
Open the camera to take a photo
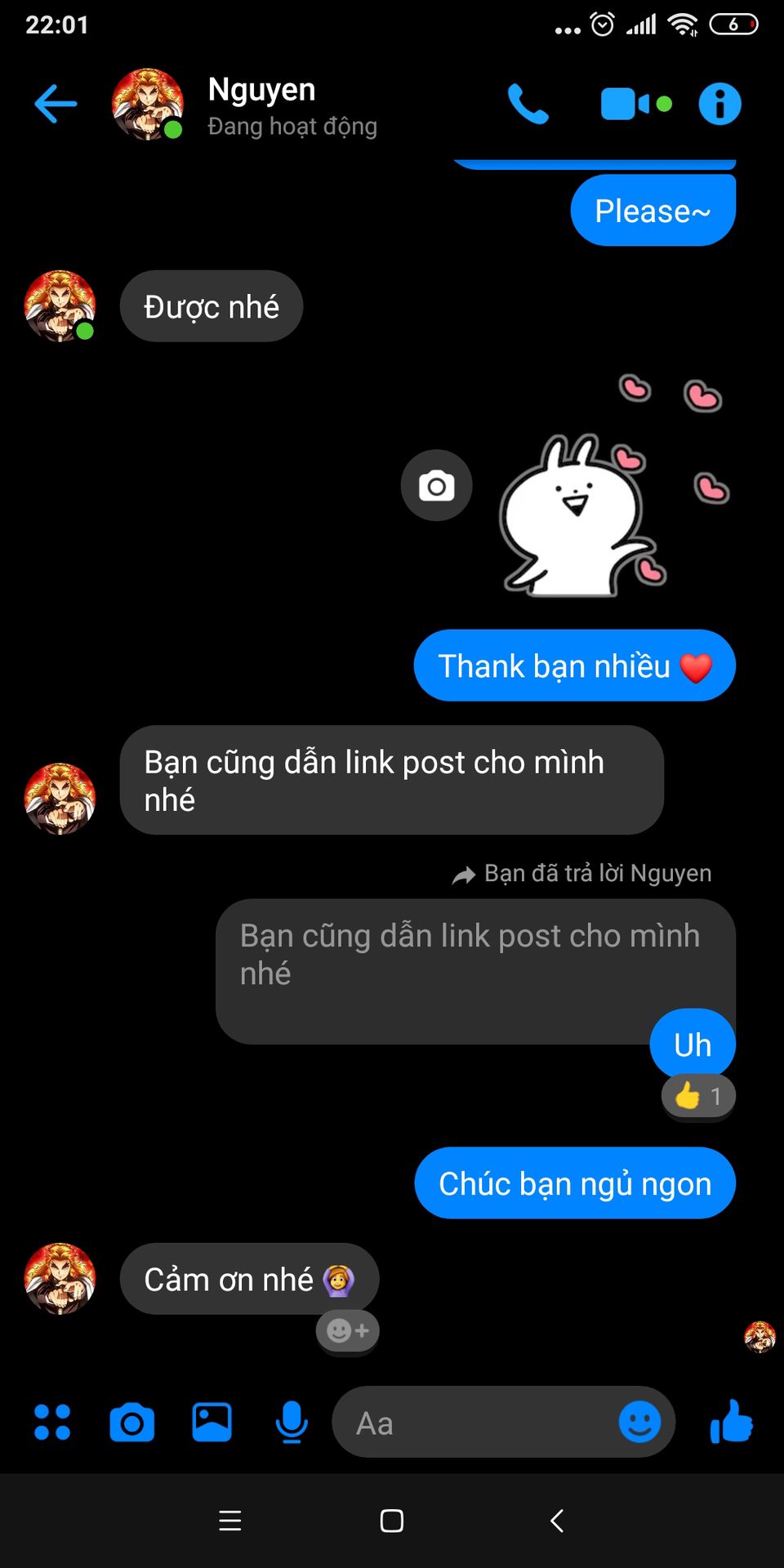tap(131, 1423)
